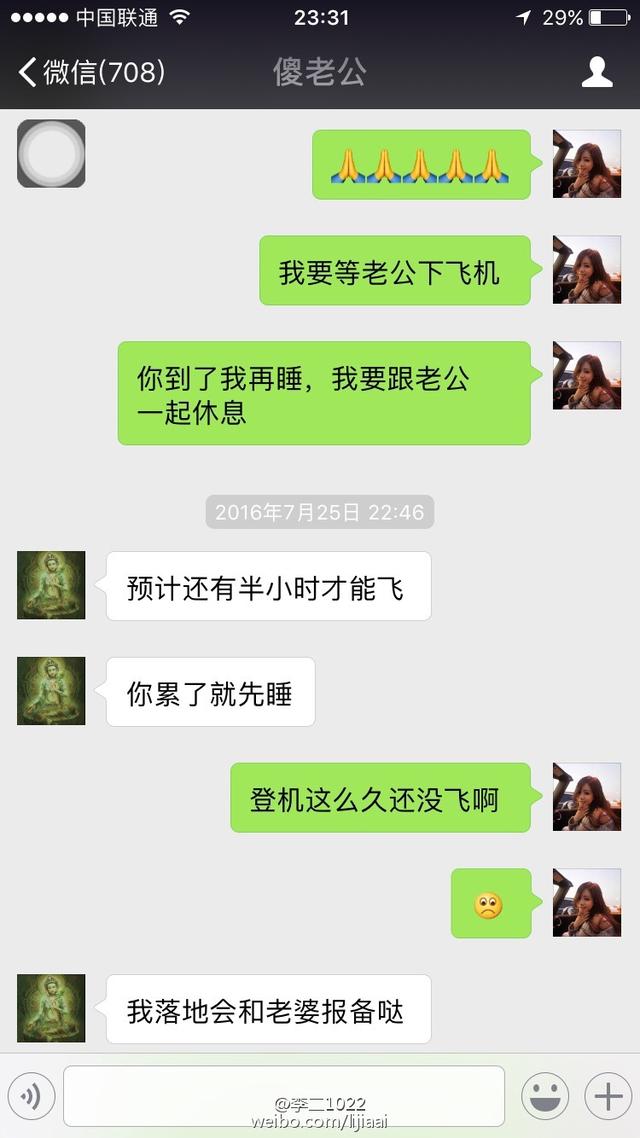The width and height of the screenshot is (640, 1138).
Task: Open contact avatar beside 你累了就先睡
Action: [x=51, y=691]
